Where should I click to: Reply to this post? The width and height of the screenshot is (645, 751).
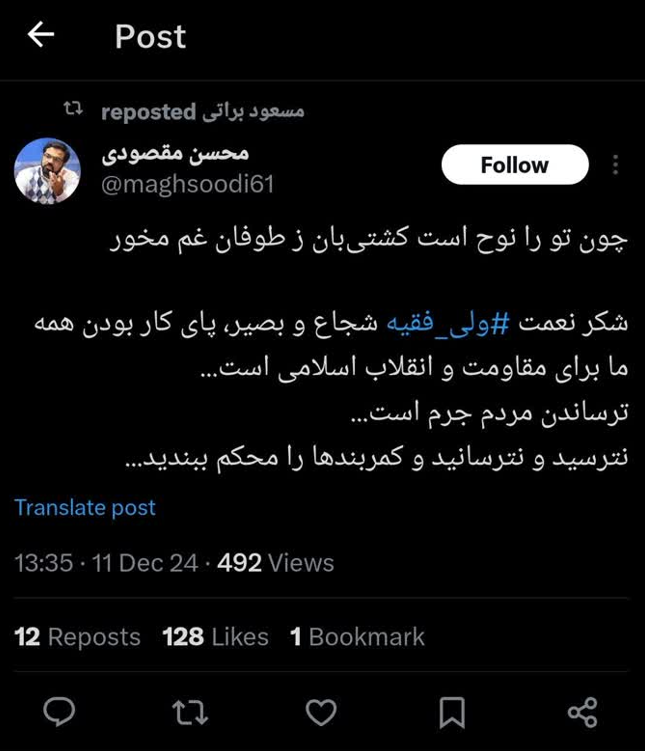(60, 711)
